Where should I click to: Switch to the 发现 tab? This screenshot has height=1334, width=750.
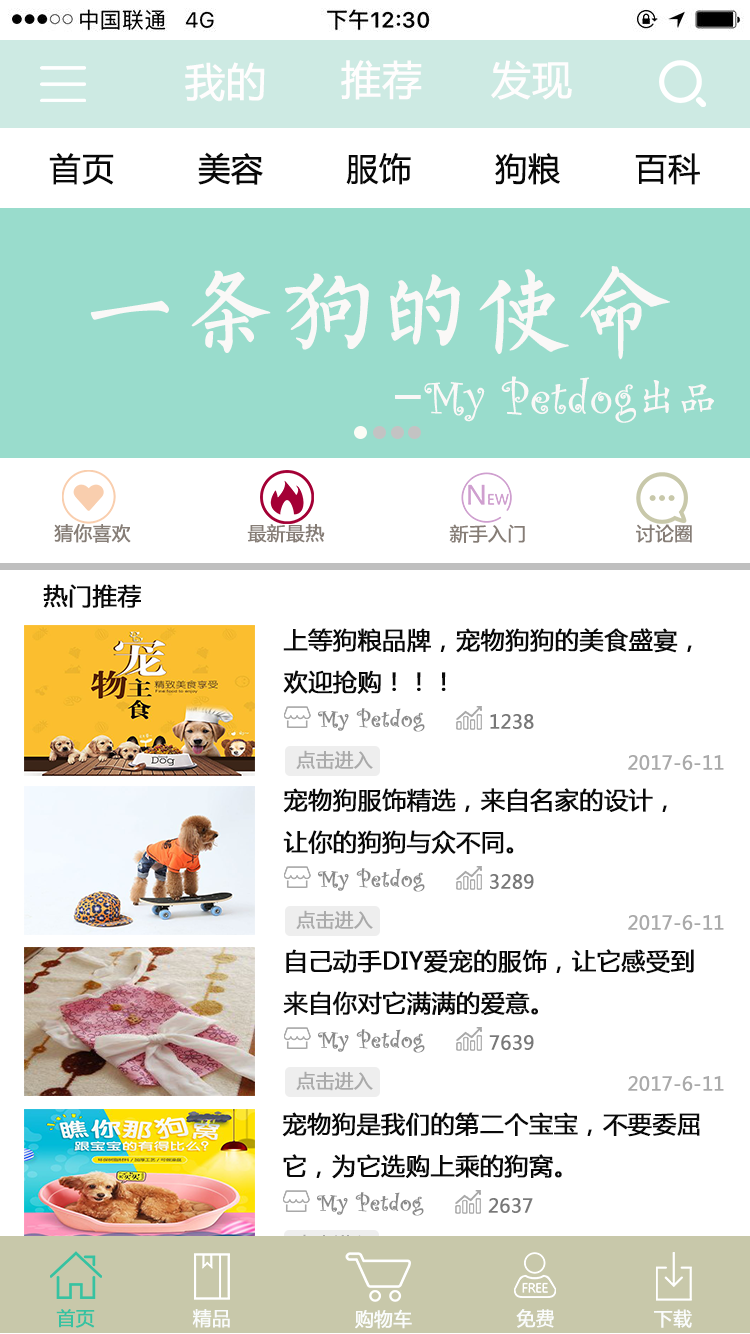[x=531, y=81]
